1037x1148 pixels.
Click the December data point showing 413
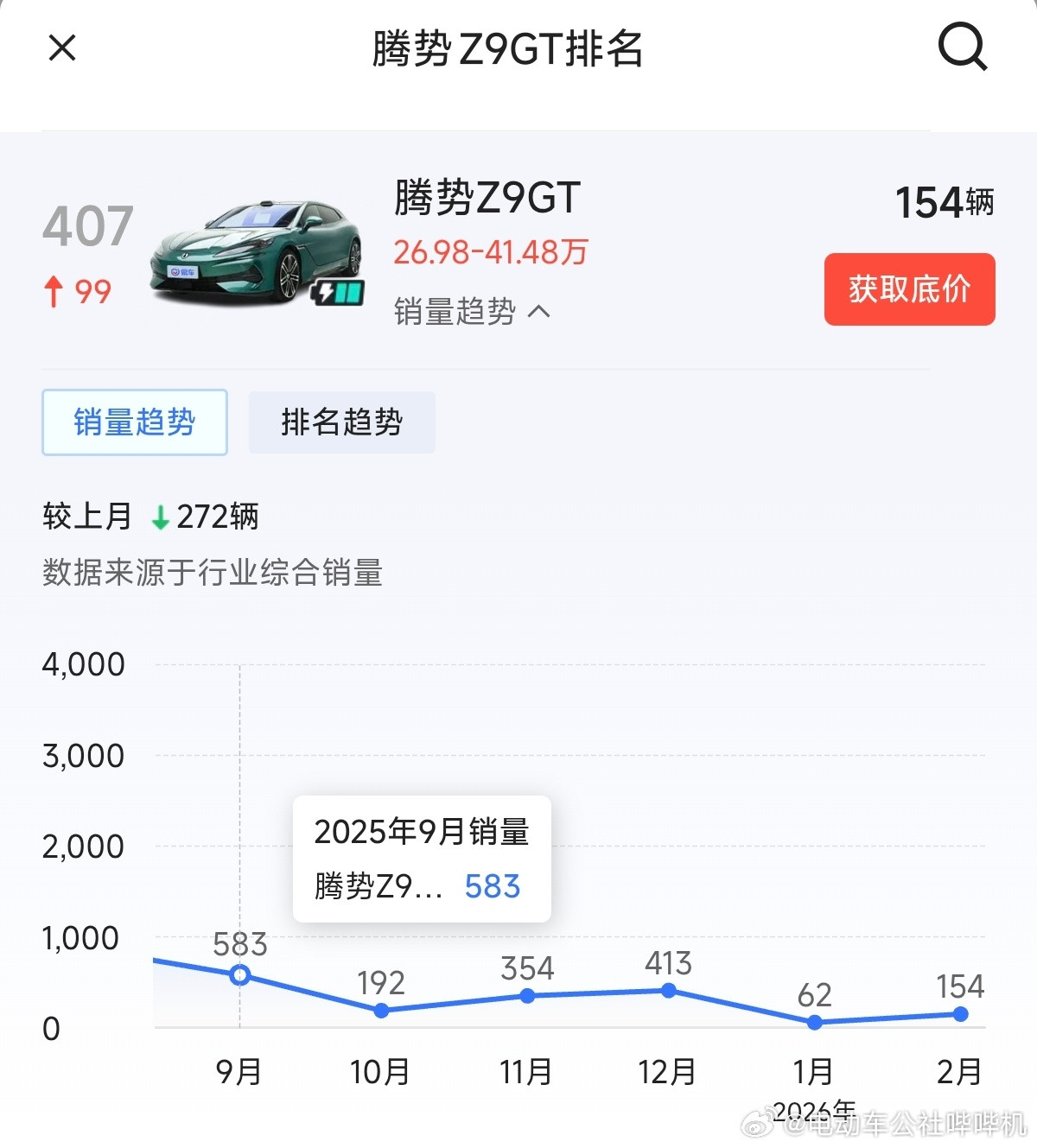tap(669, 992)
